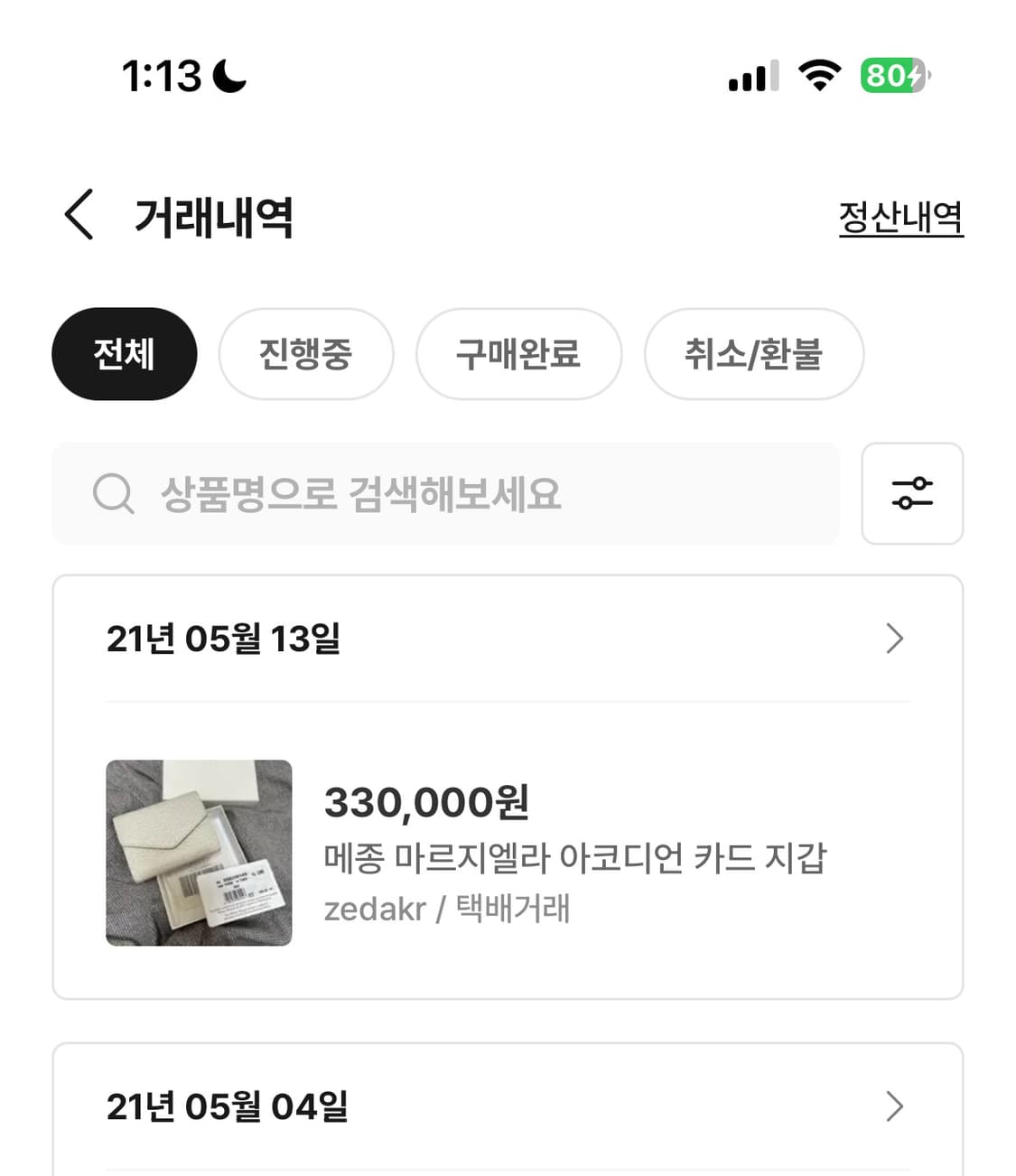The image size is (1016, 1176).
Task: Tap the moon Do Not Disturb icon
Action: (x=228, y=77)
